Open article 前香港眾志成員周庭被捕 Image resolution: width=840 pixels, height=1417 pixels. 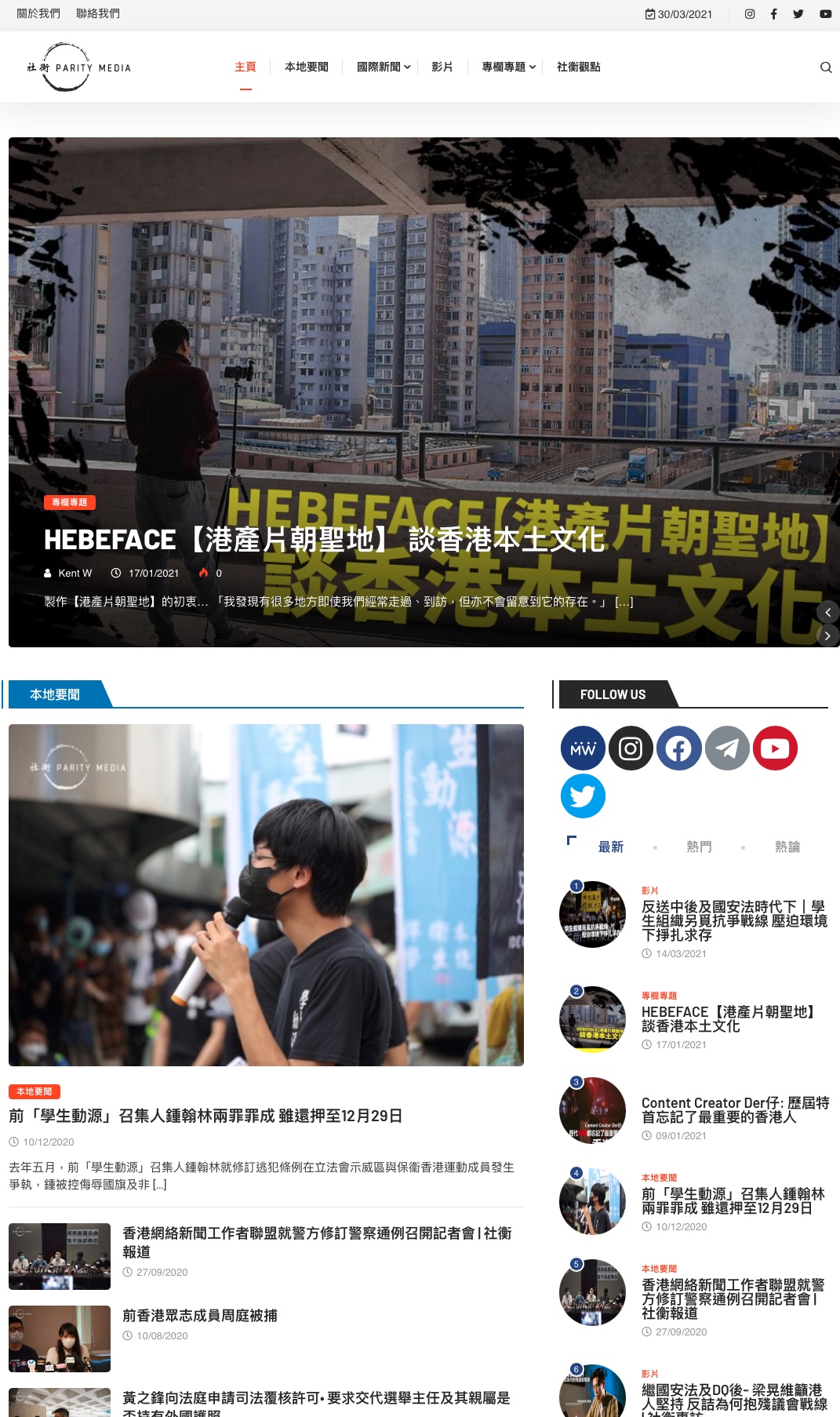click(x=200, y=1316)
